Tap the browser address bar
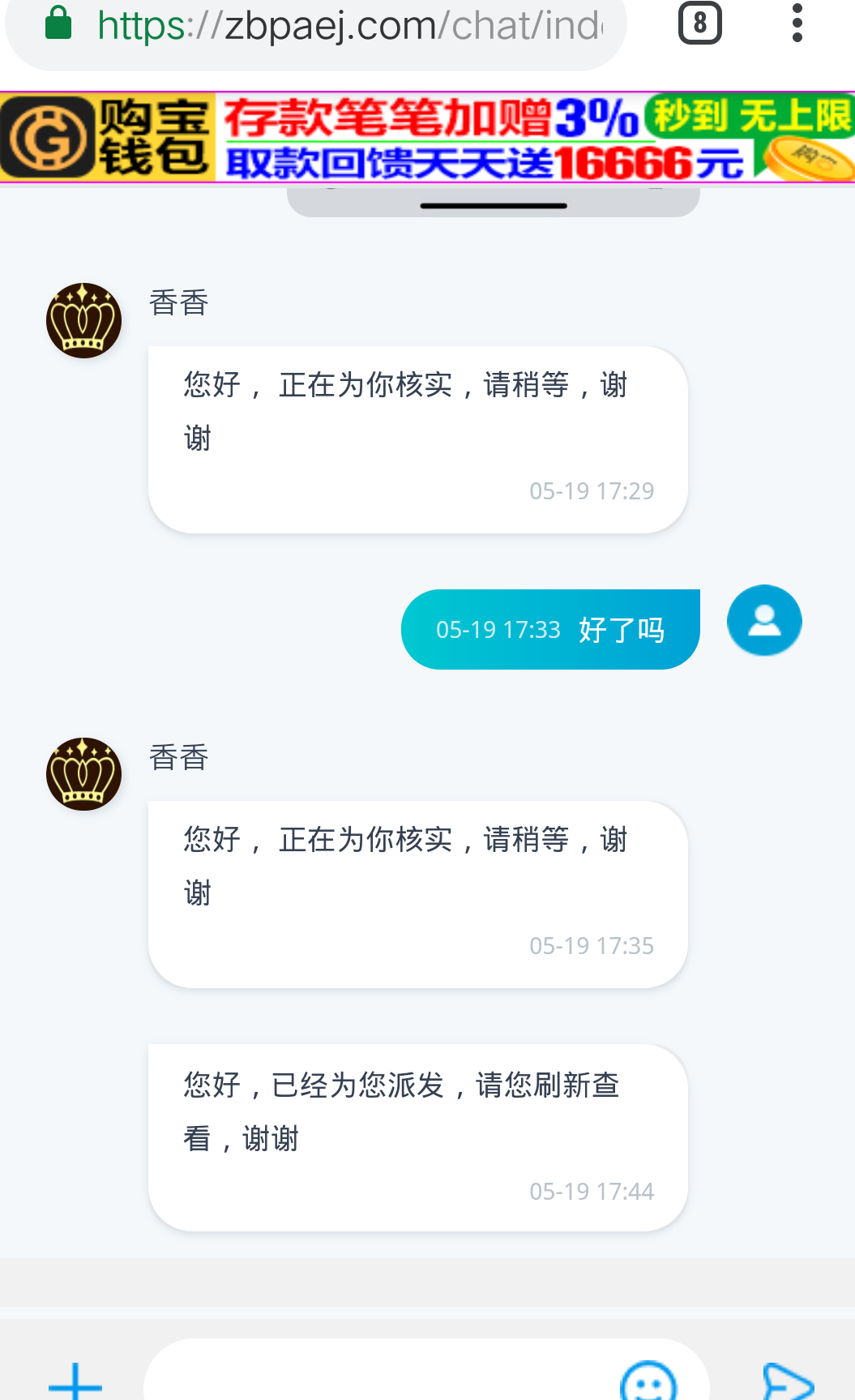Viewport: 855px width, 1400px height. [348, 26]
